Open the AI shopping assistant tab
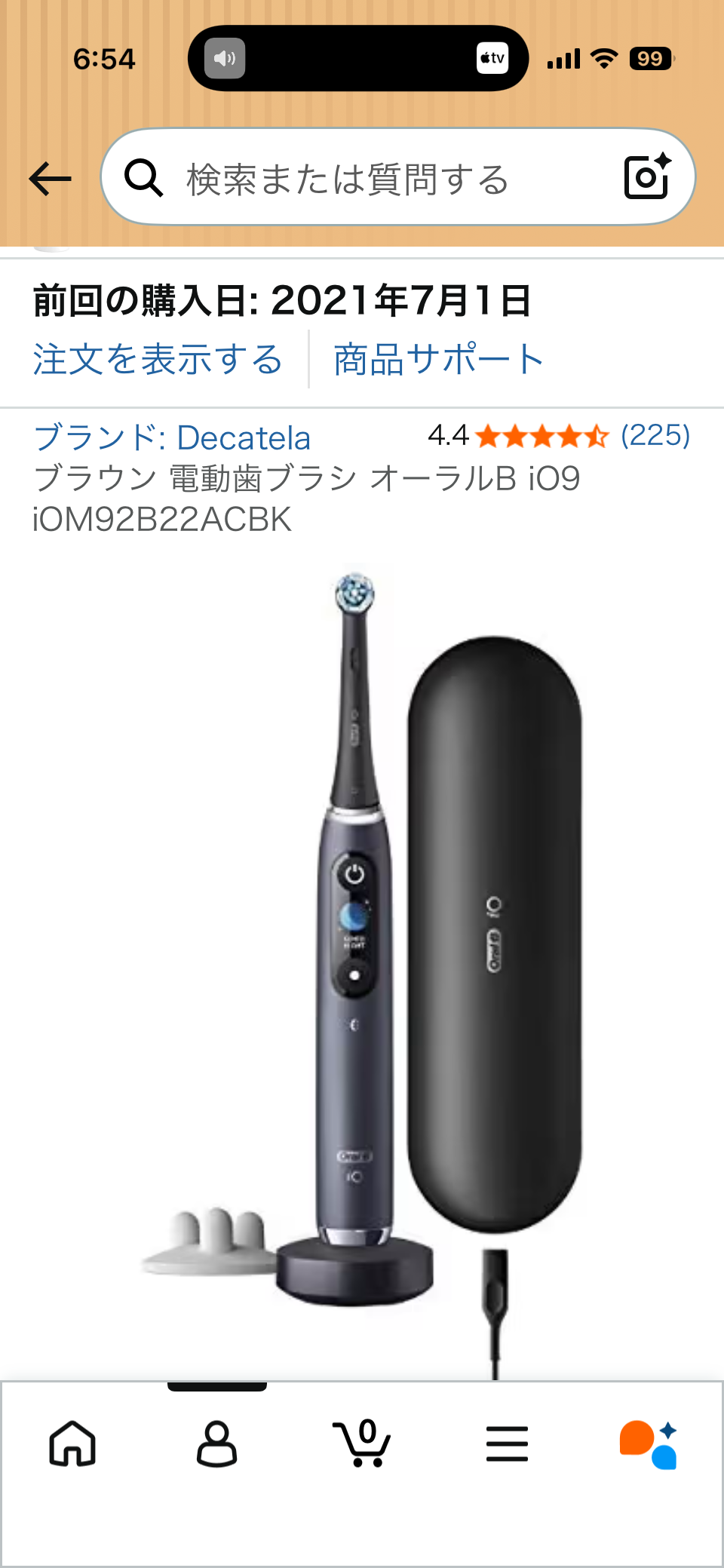724x1568 pixels. [649, 1444]
